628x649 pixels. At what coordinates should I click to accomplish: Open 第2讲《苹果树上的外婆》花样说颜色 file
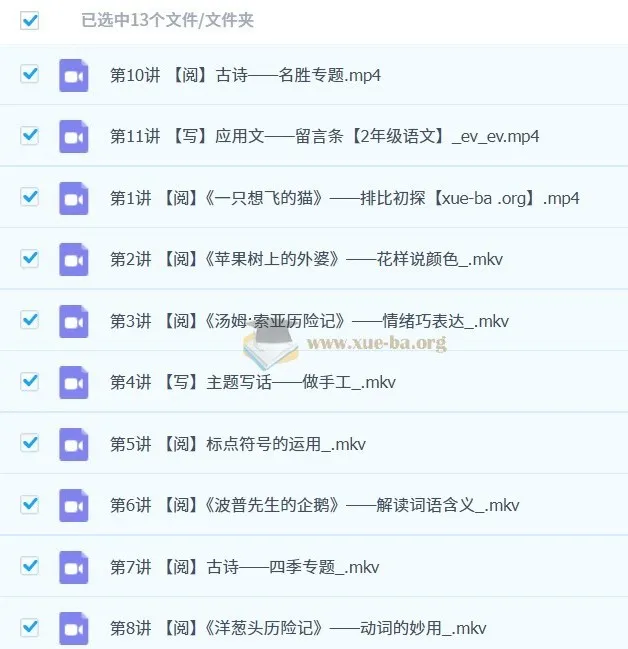306,260
